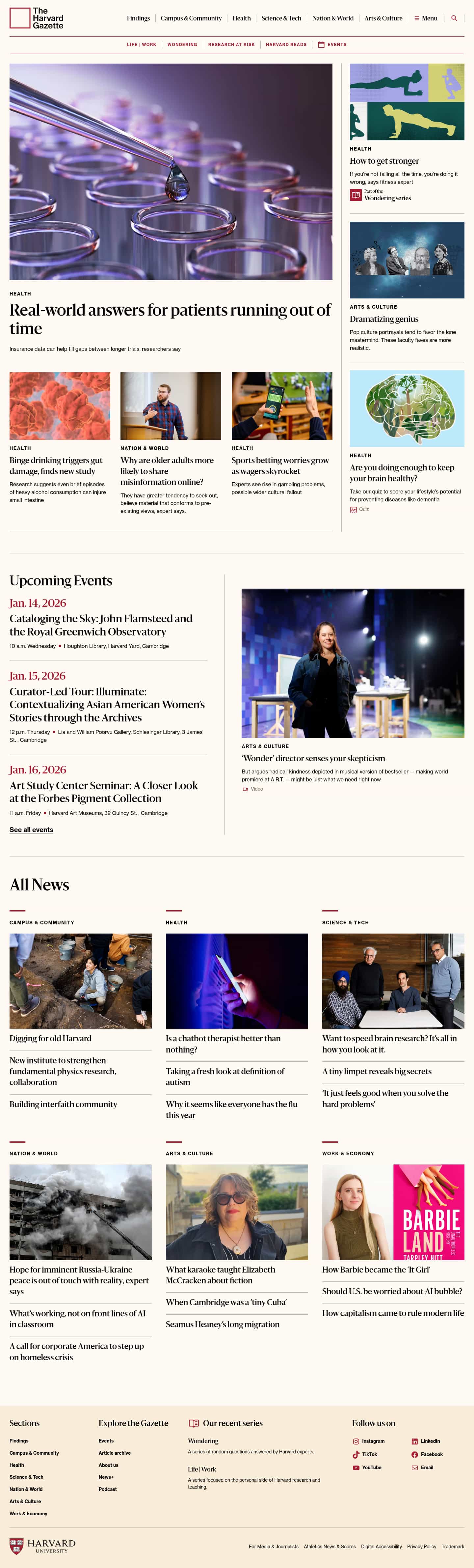Read 'How Barbie became the It Girl'
Viewport: 474px width, 1568px height.
376,1269
